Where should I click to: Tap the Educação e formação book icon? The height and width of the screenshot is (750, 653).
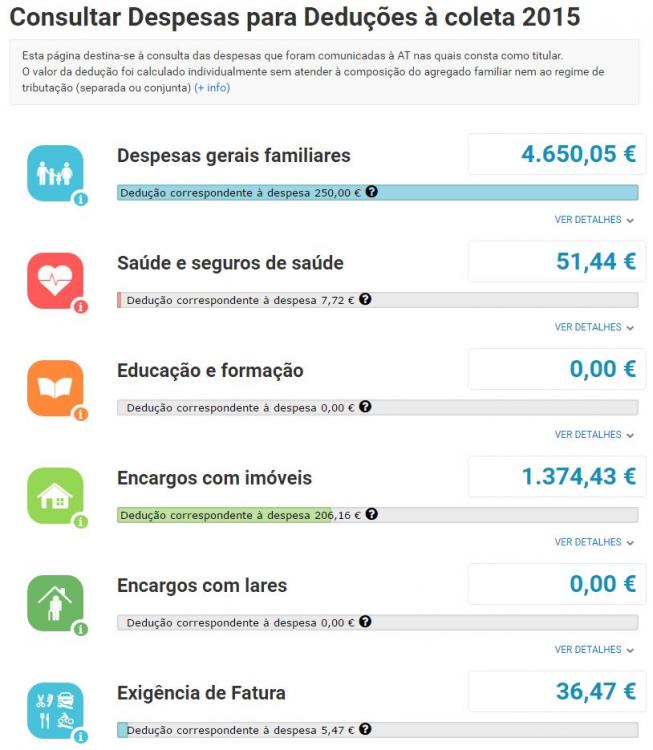point(55,388)
